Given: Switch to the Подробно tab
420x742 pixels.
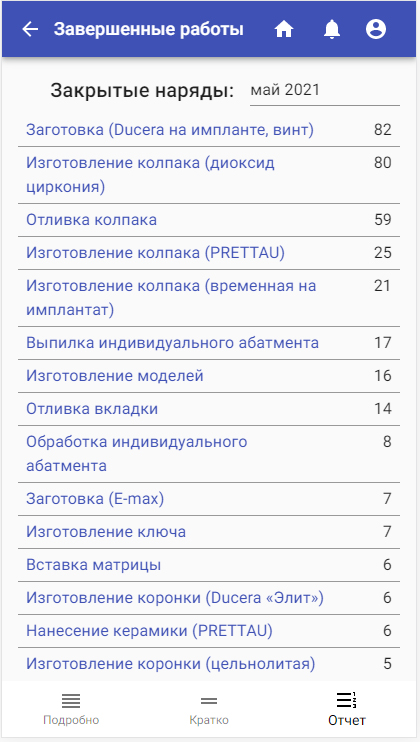Looking at the screenshot, I should click(71, 709).
